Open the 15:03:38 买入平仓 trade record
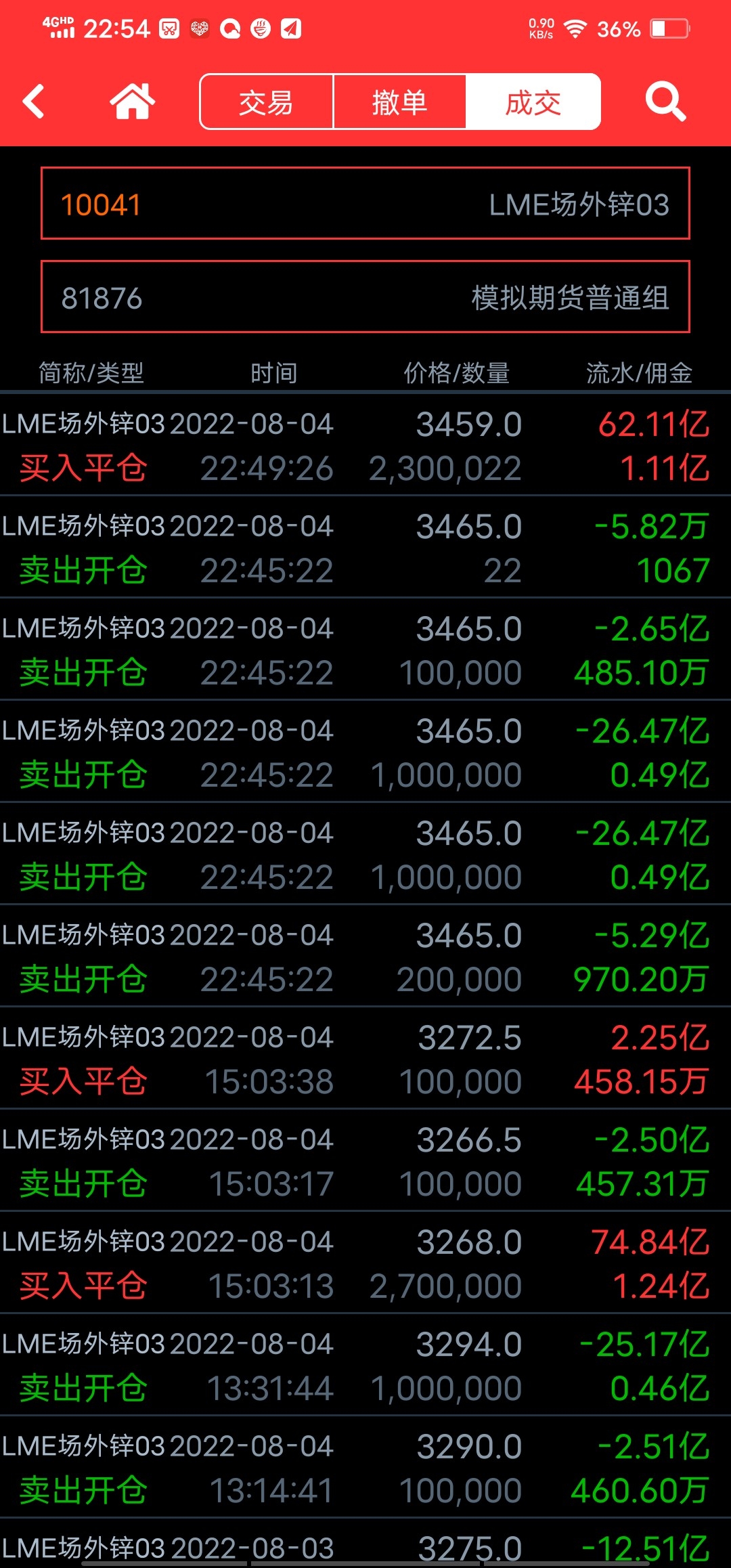The height and width of the screenshot is (1568, 731). pos(365,1058)
